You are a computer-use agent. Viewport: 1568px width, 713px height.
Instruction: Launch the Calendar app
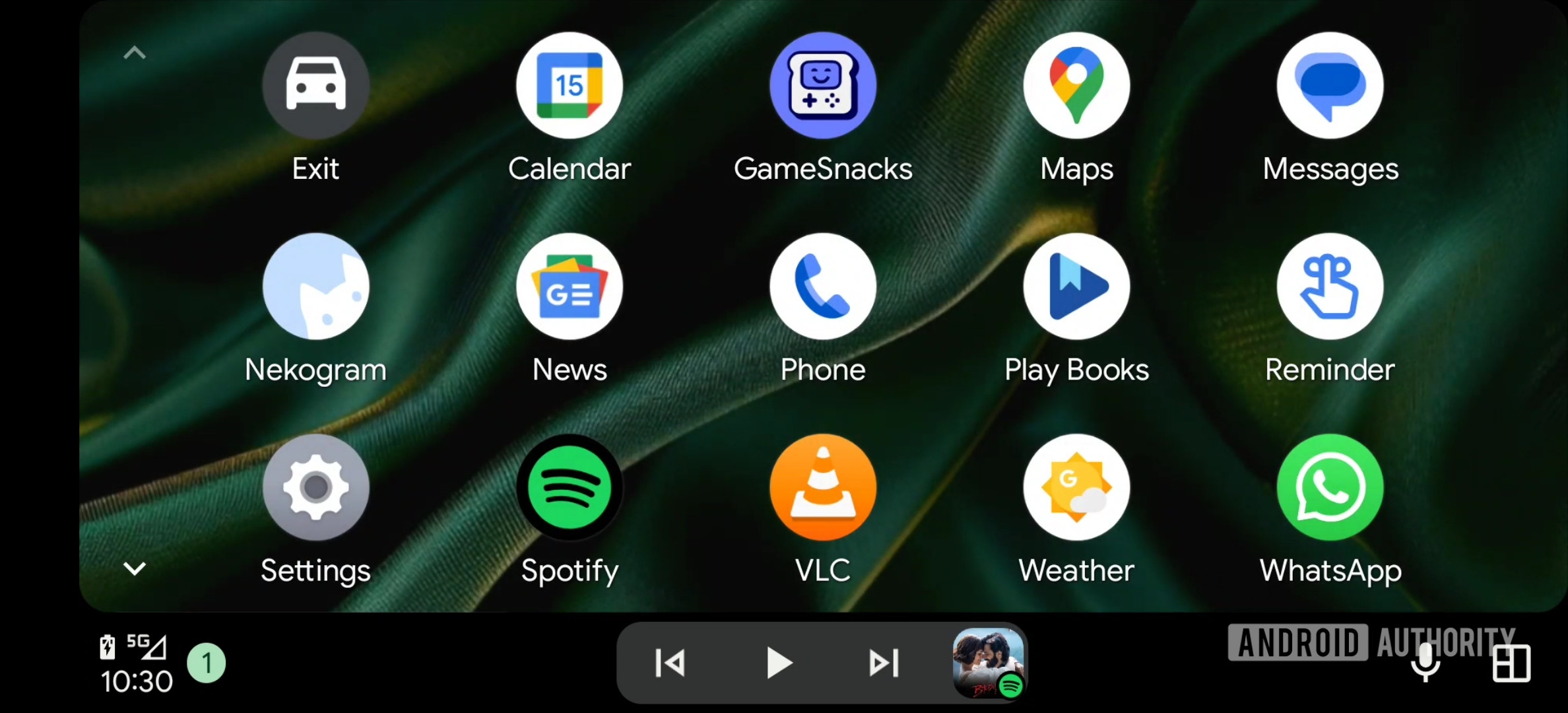coord(570,86)
